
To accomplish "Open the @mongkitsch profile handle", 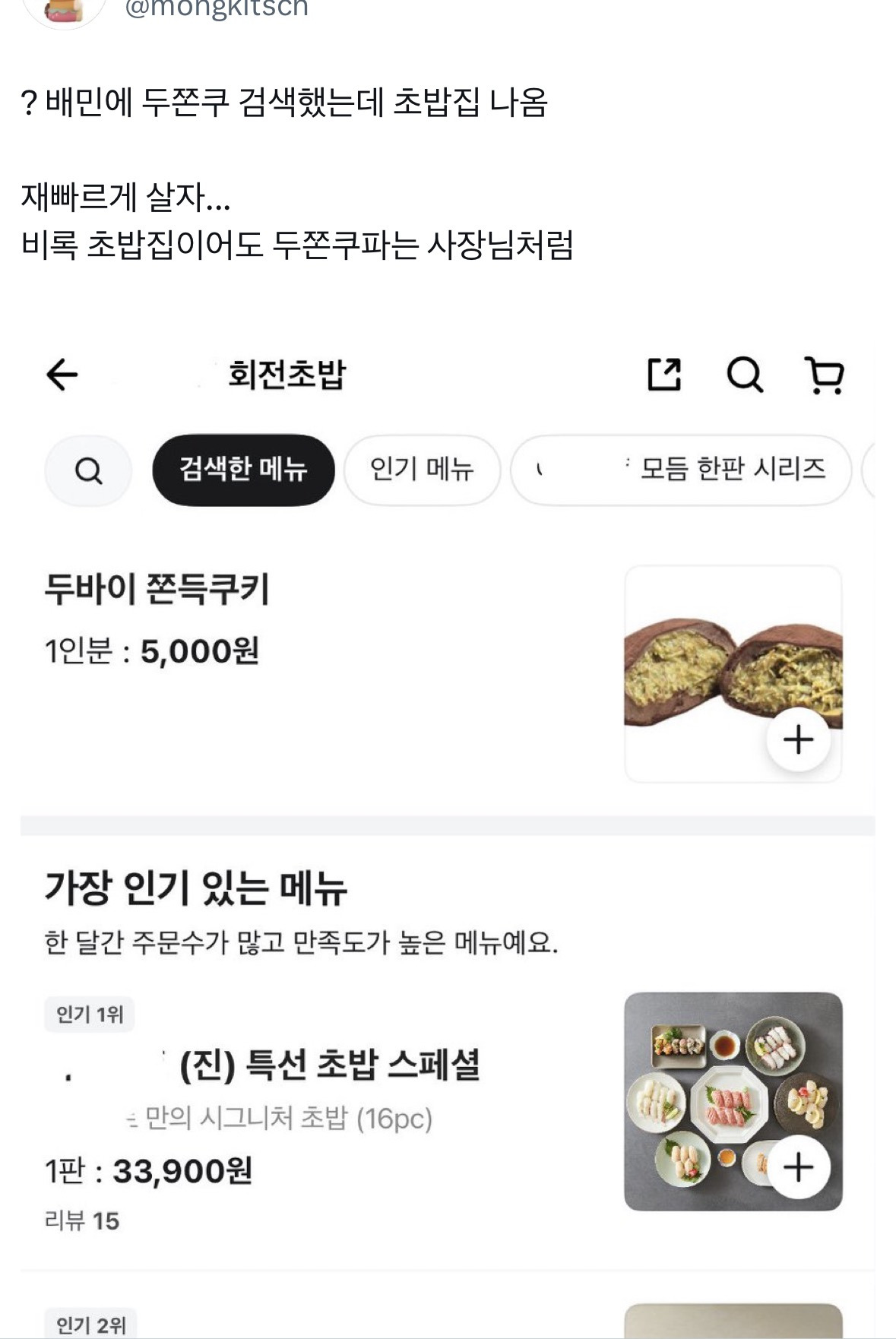I will pos(216,9).
